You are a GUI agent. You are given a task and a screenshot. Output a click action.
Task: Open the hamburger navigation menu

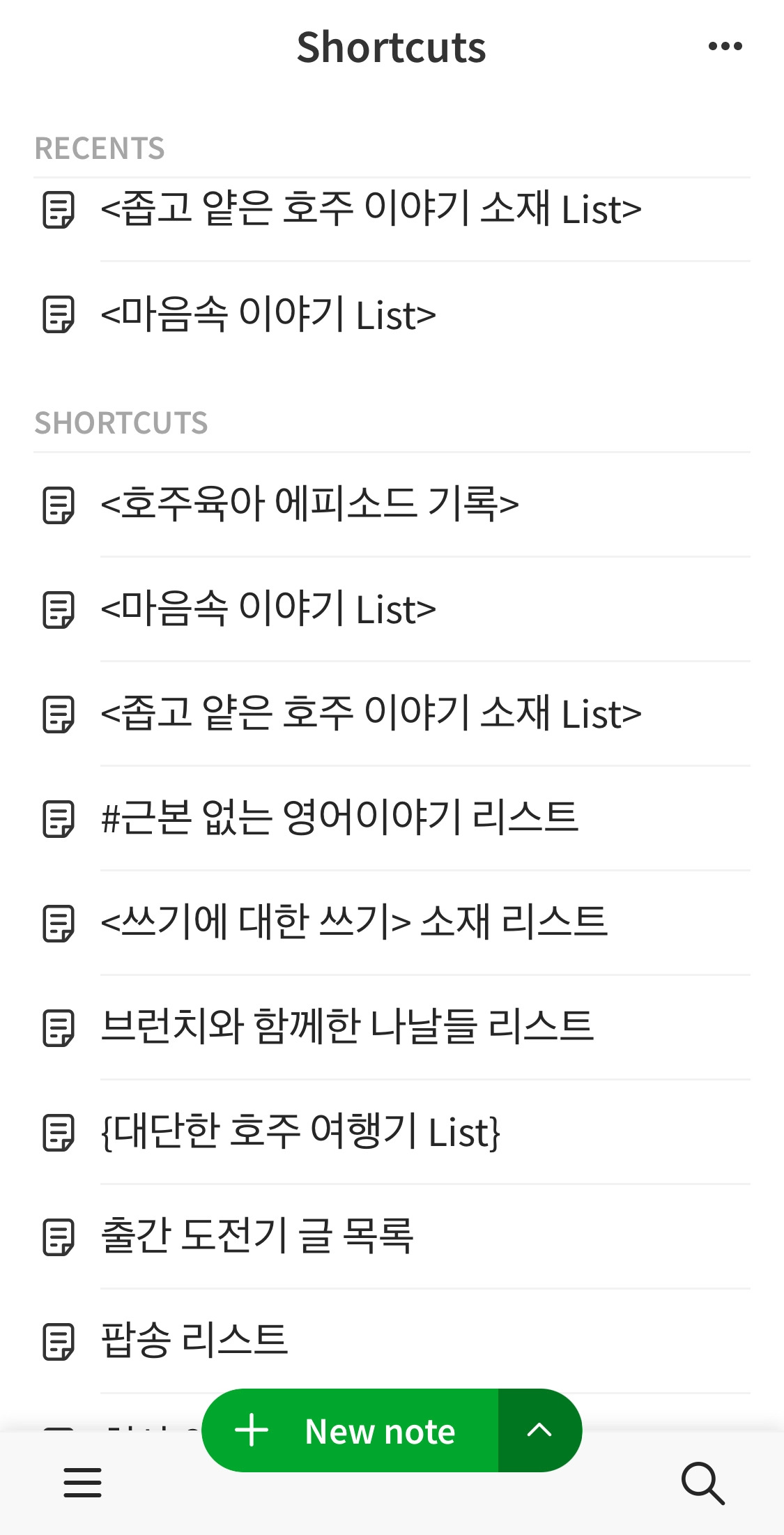(82, 1483)
